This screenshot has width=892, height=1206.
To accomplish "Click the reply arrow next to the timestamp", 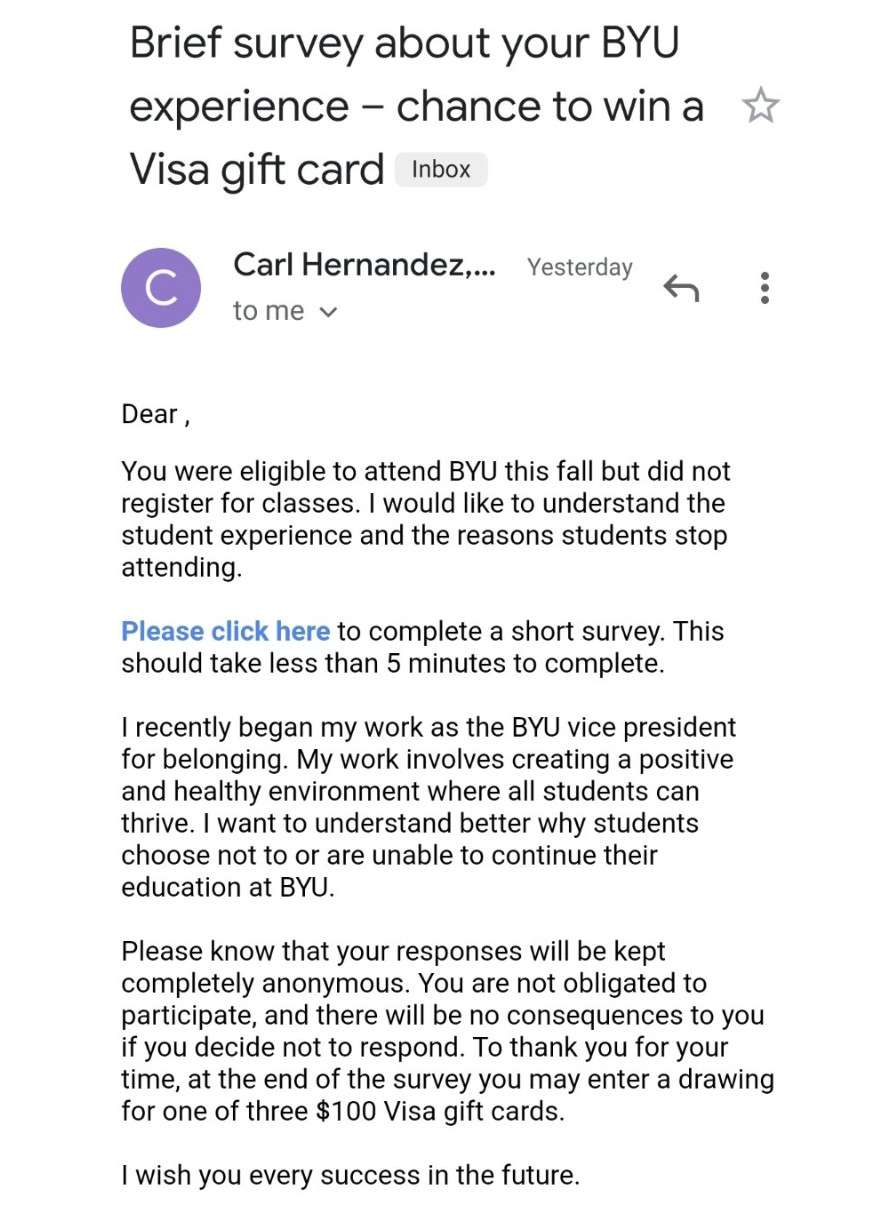I will click(681, 288).
